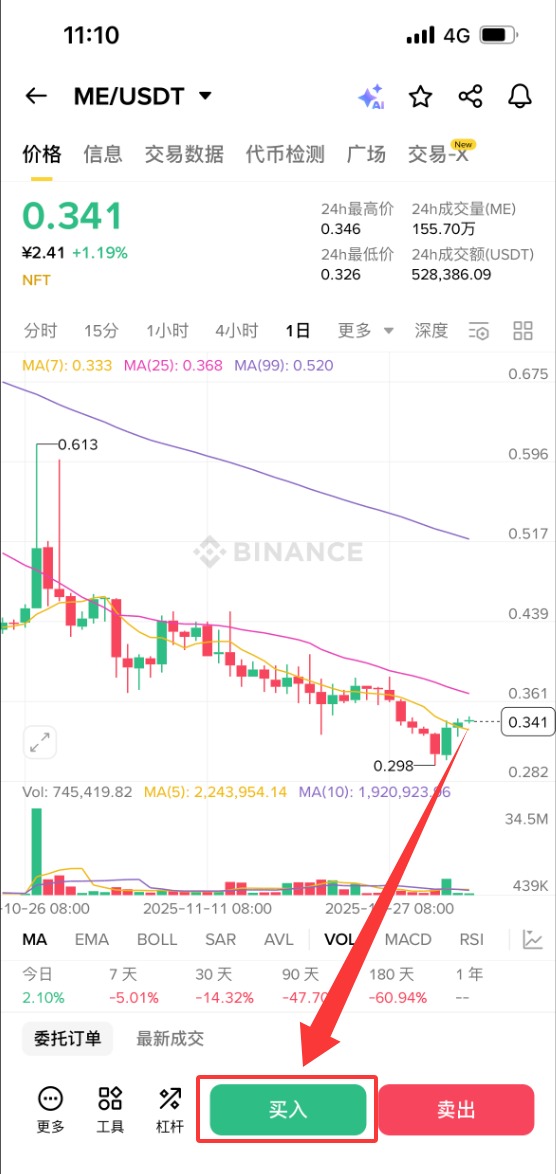Go back with the arrow icon
The height and width of the screenshot is (1174, 556).
36,96
